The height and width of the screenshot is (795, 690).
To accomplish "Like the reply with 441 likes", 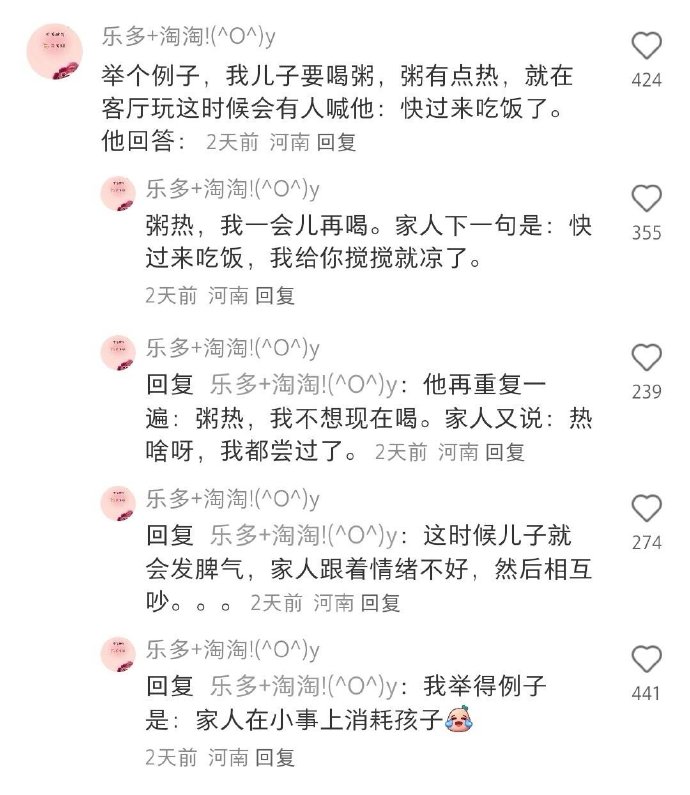I will [x=647, y=660].
